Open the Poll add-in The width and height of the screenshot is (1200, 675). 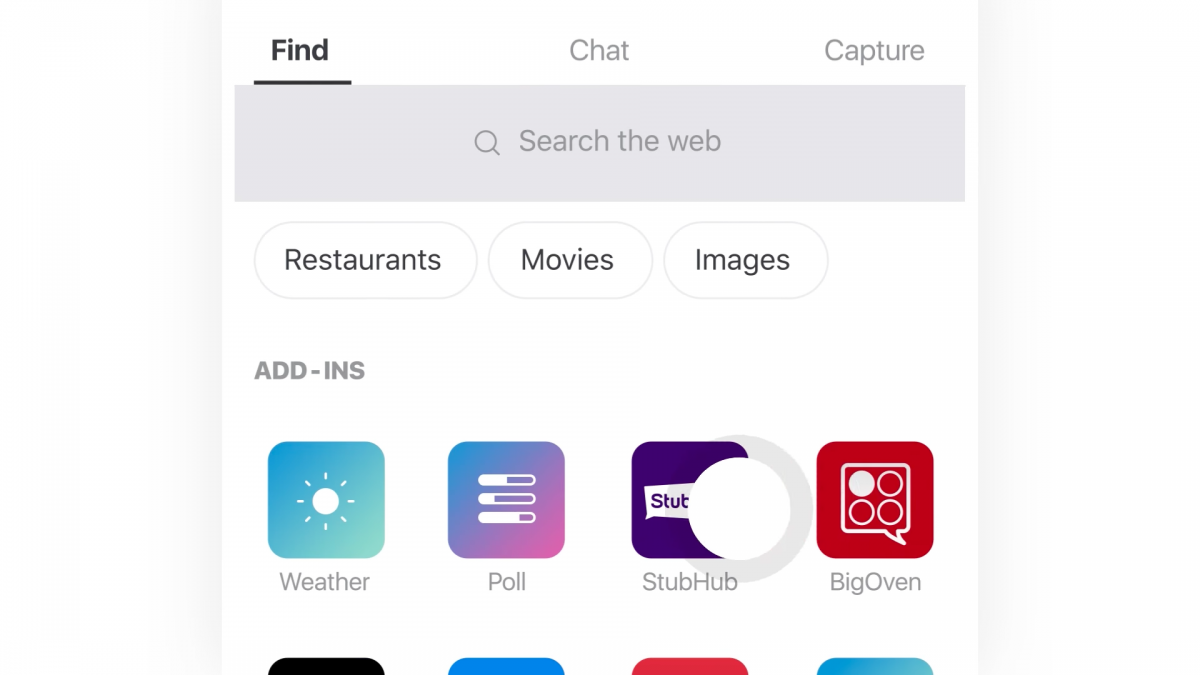coord(506,500)
